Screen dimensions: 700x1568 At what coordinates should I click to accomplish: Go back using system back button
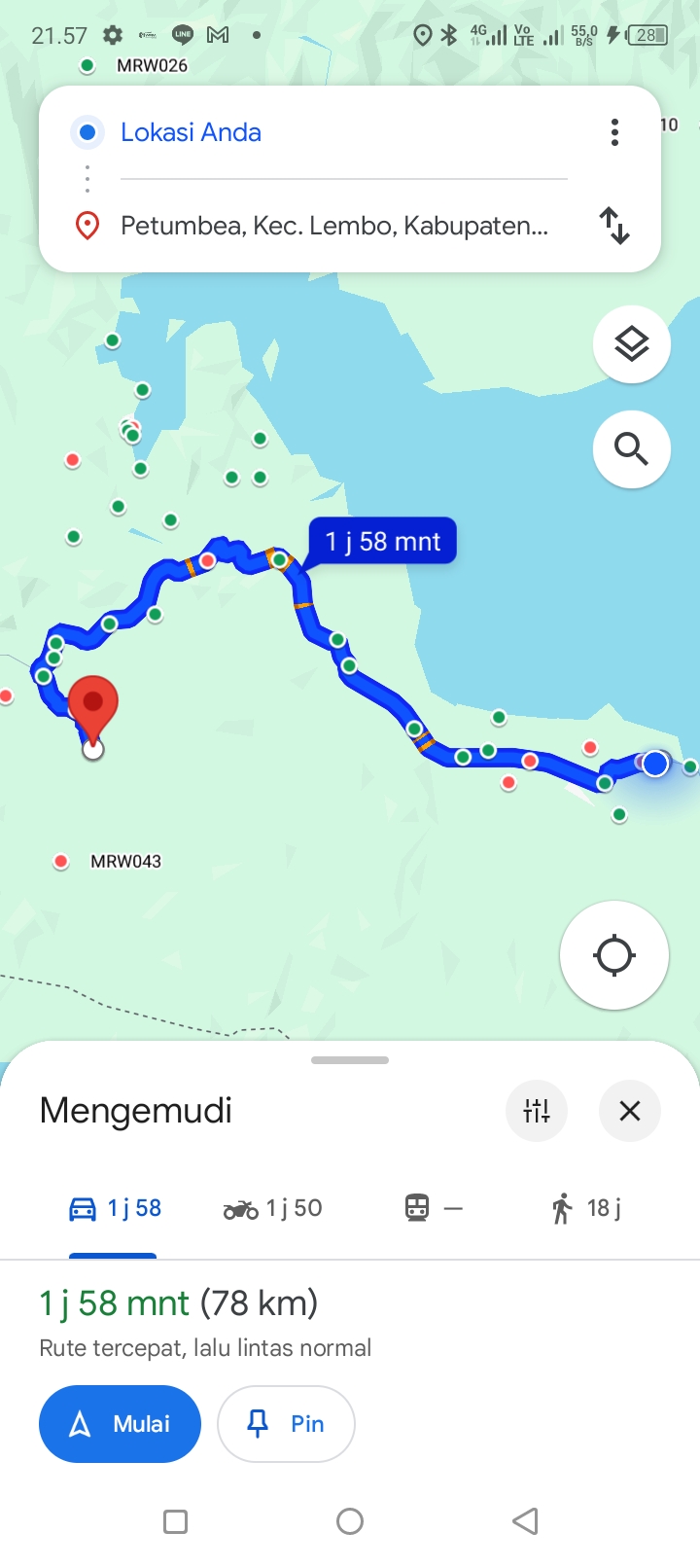(525, 1521)
